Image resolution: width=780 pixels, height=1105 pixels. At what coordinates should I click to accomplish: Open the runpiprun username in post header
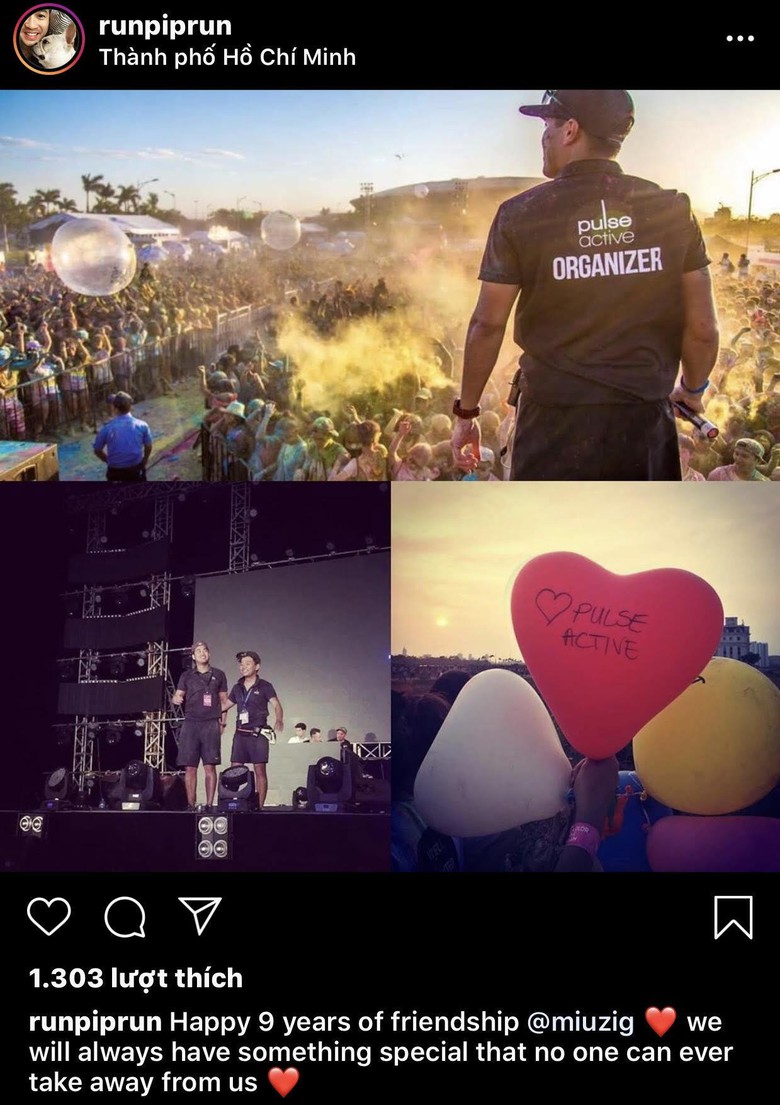point(165,25)
